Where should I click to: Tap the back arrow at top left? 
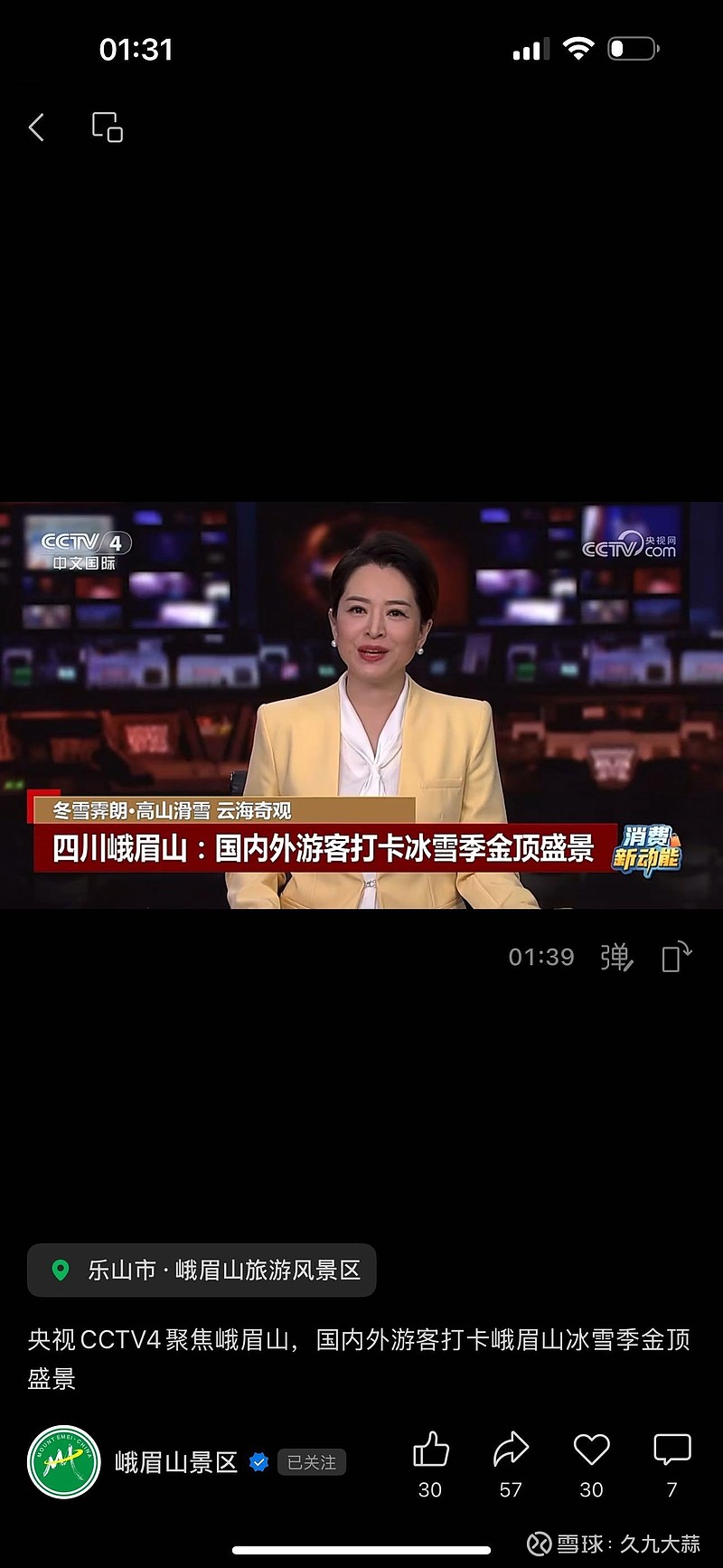pos(36,128)
